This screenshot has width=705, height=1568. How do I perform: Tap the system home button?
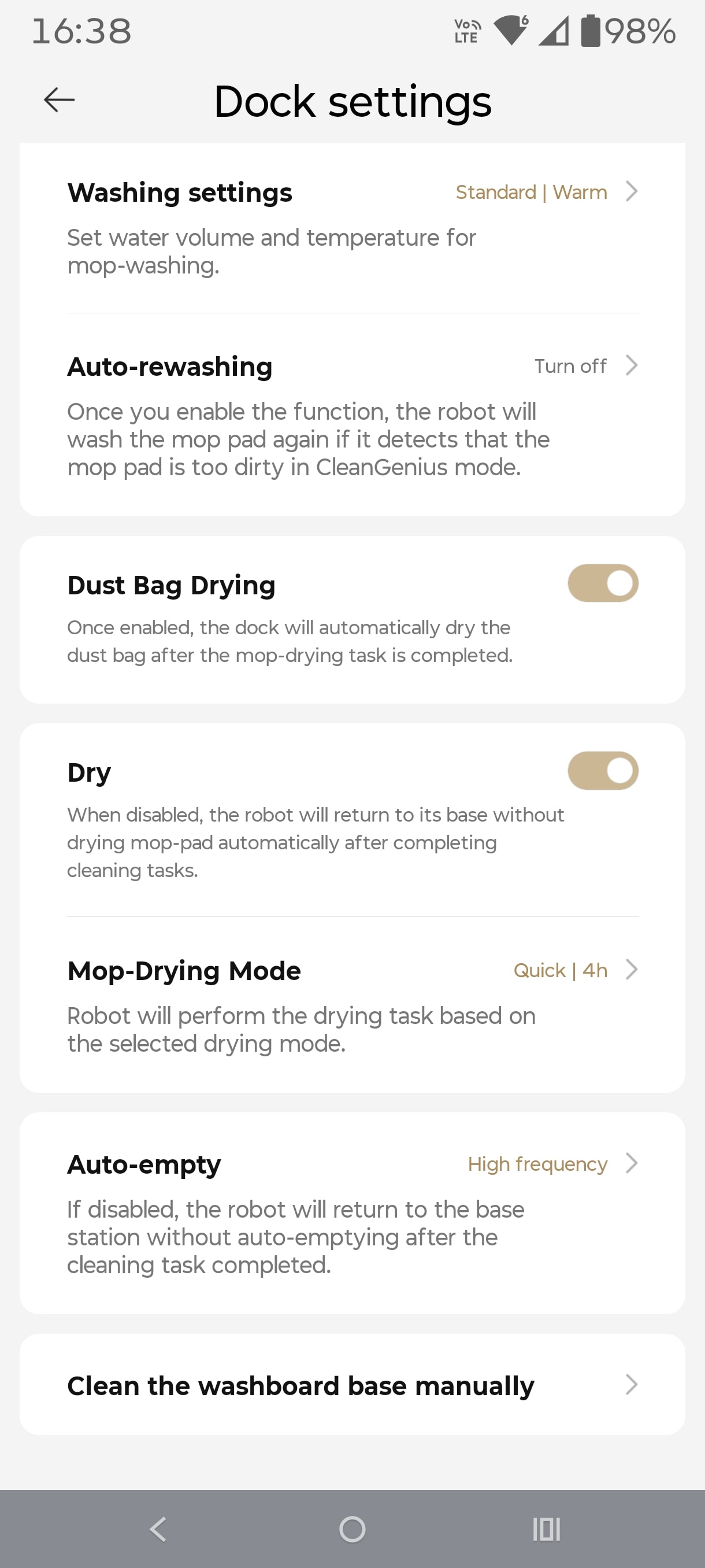point(352,1529)
